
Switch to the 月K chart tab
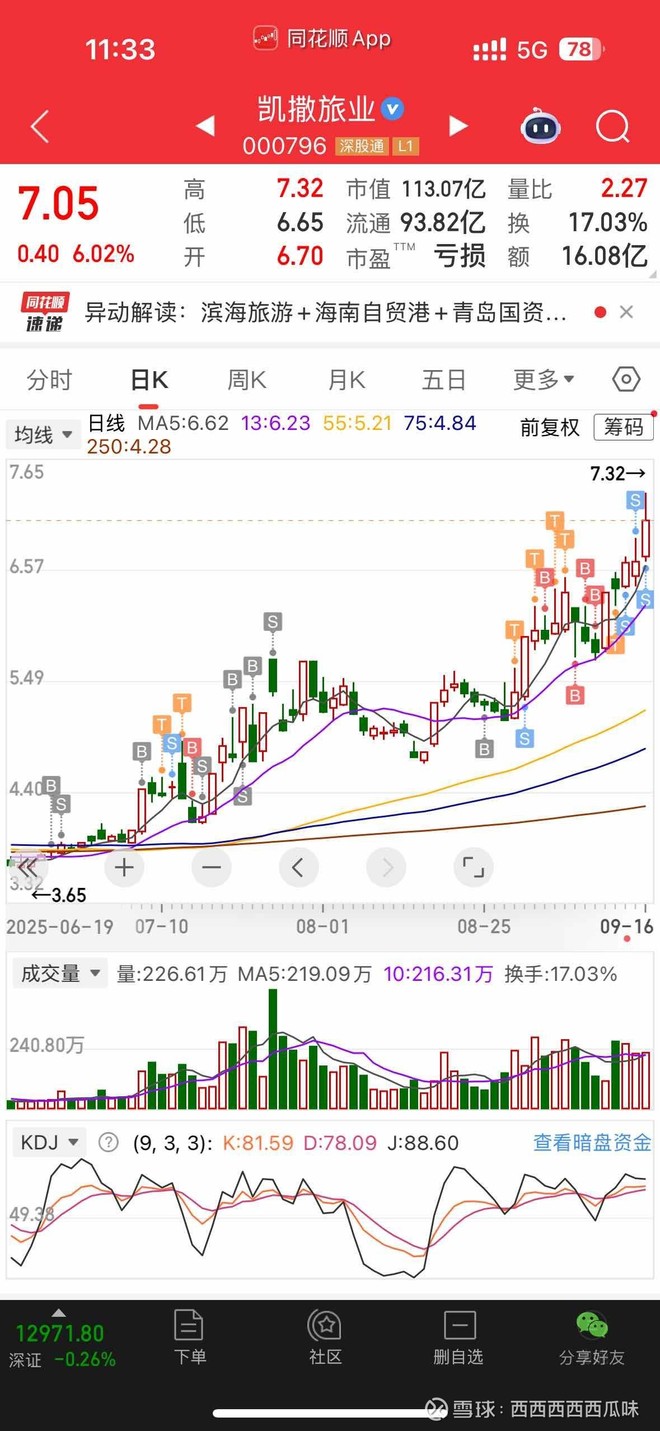[346, 380]
